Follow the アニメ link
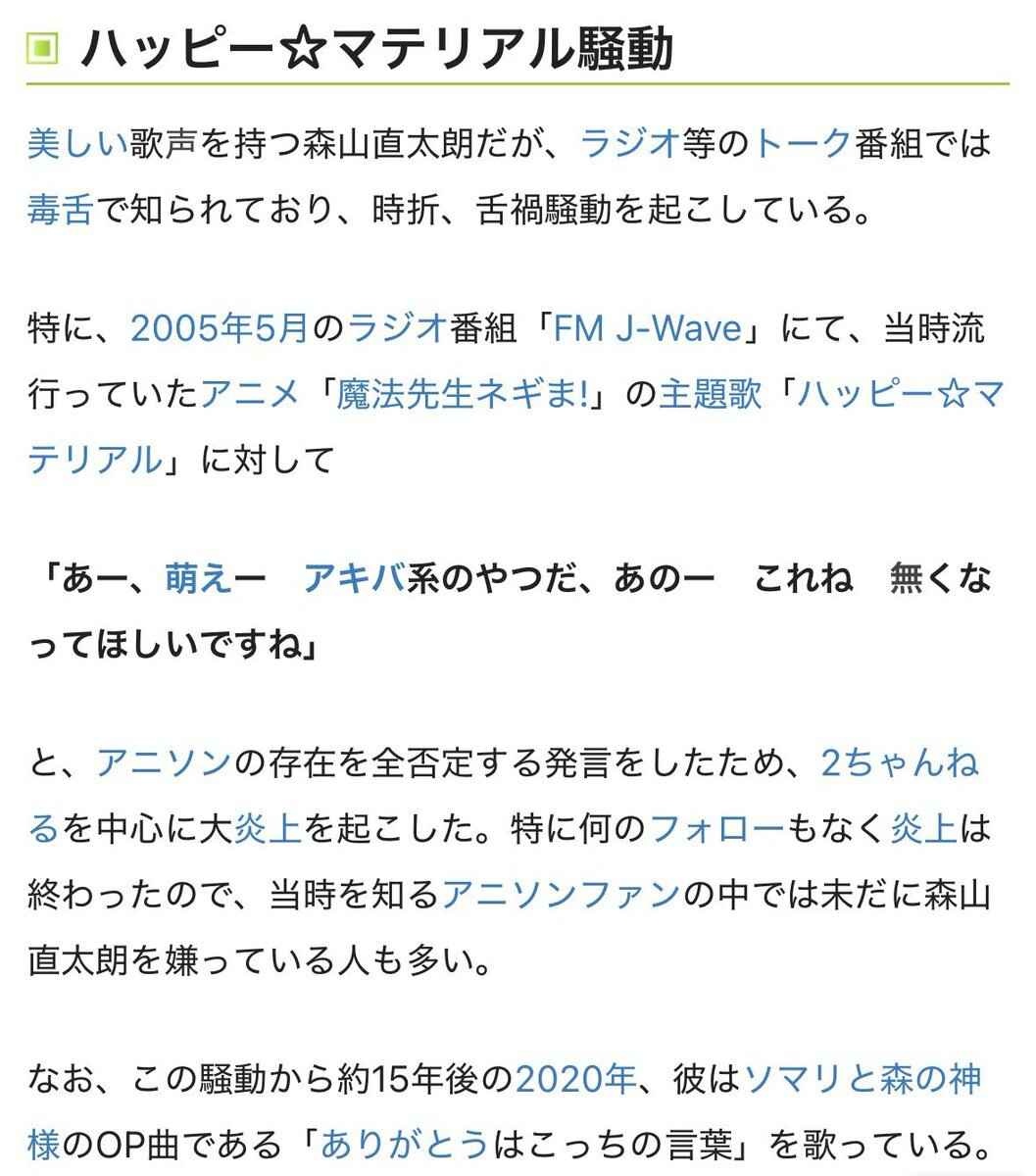The width and height of the screenshot is (1036, 1176). 250,394
